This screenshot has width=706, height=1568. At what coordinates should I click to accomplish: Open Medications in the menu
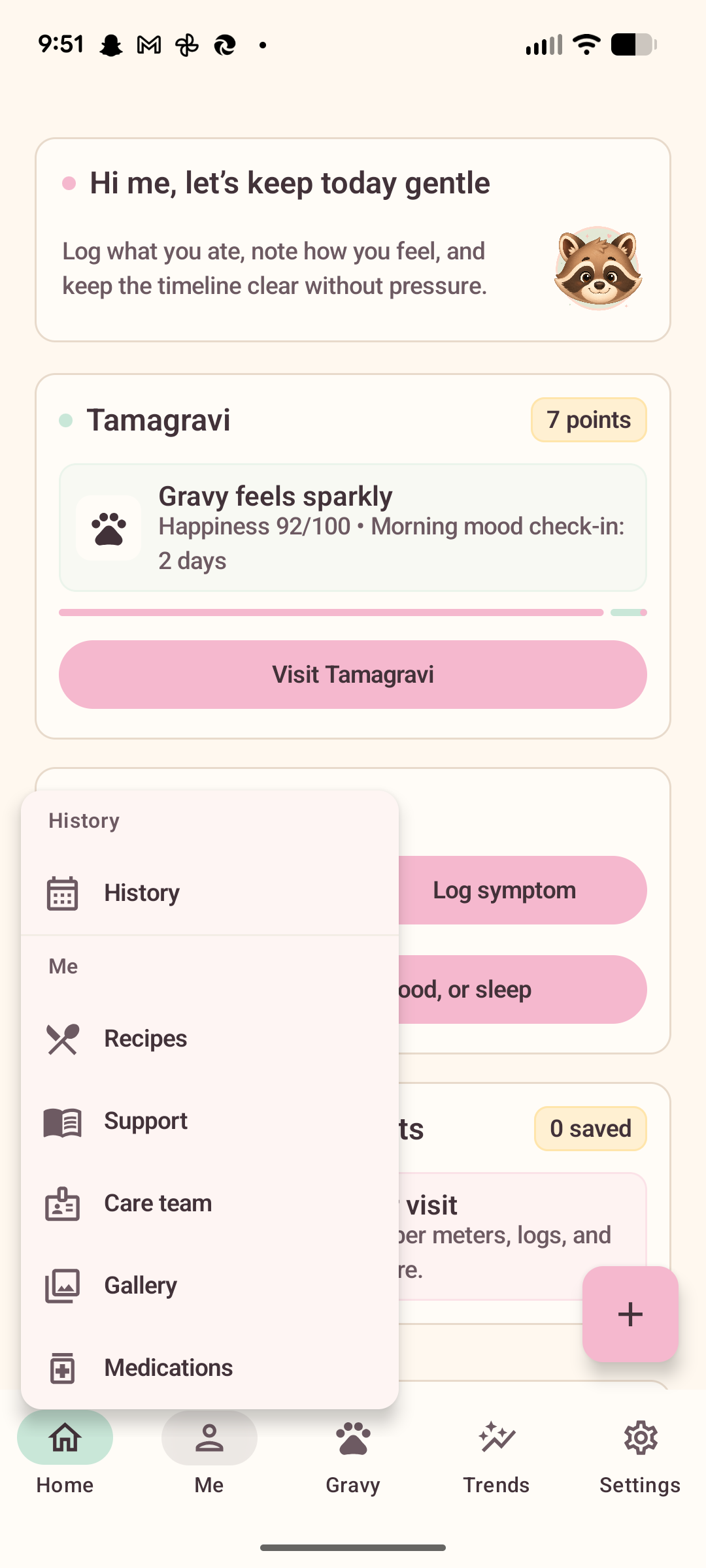coord(168,1367)
